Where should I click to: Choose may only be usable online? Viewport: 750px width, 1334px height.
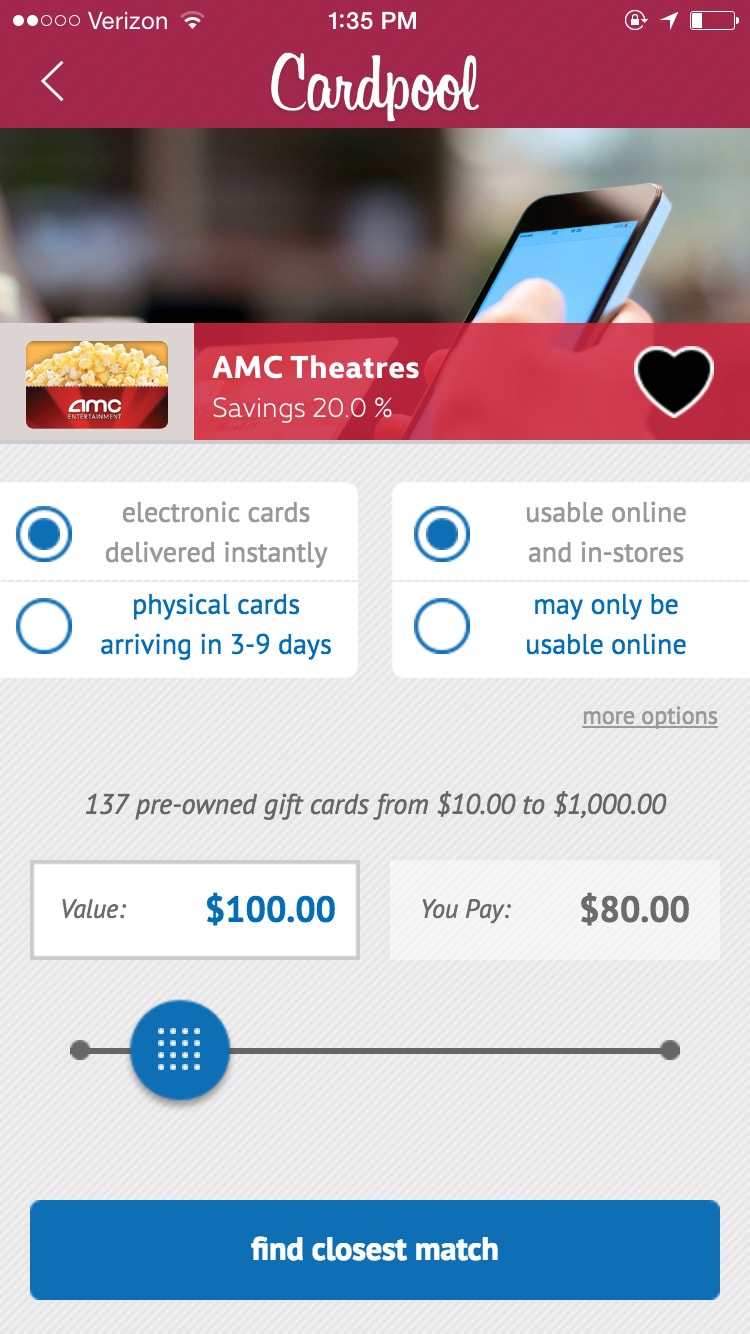click(x=571, y=626)
